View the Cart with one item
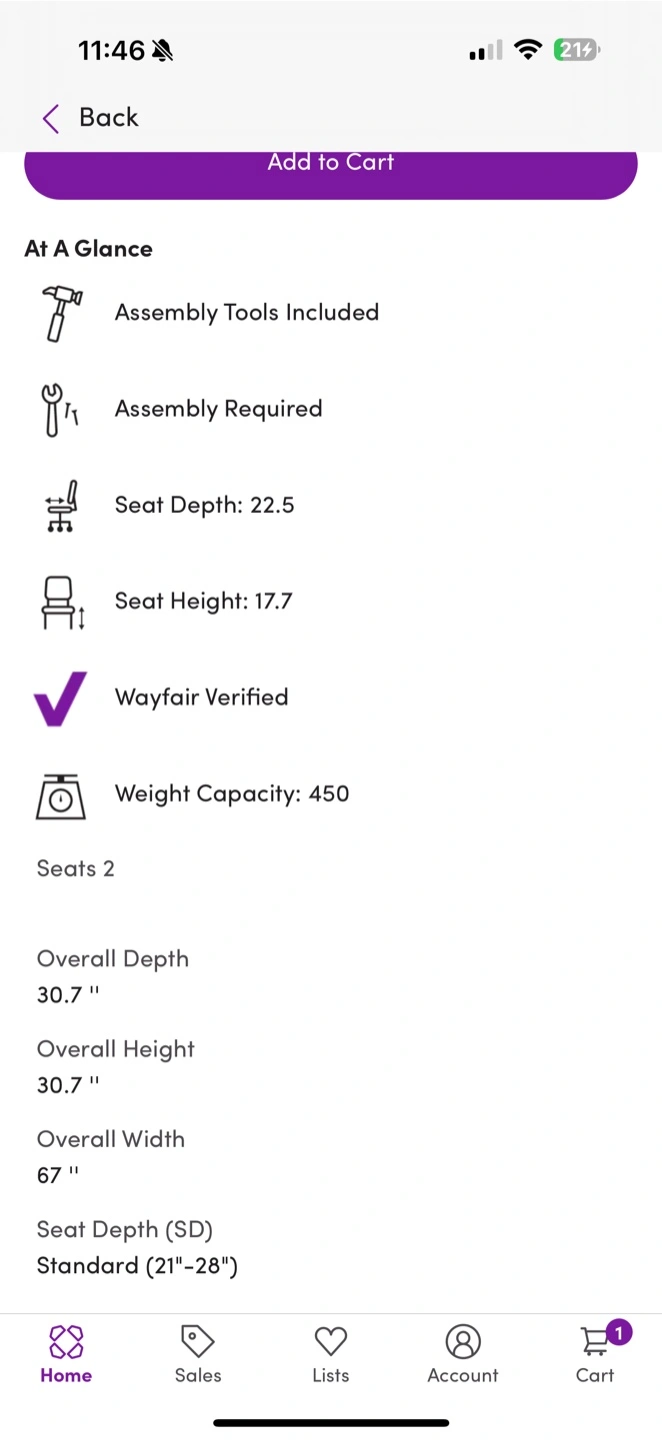This screenshot has height=1440, width=662. pyautogui.click(x=596, y=1355)
